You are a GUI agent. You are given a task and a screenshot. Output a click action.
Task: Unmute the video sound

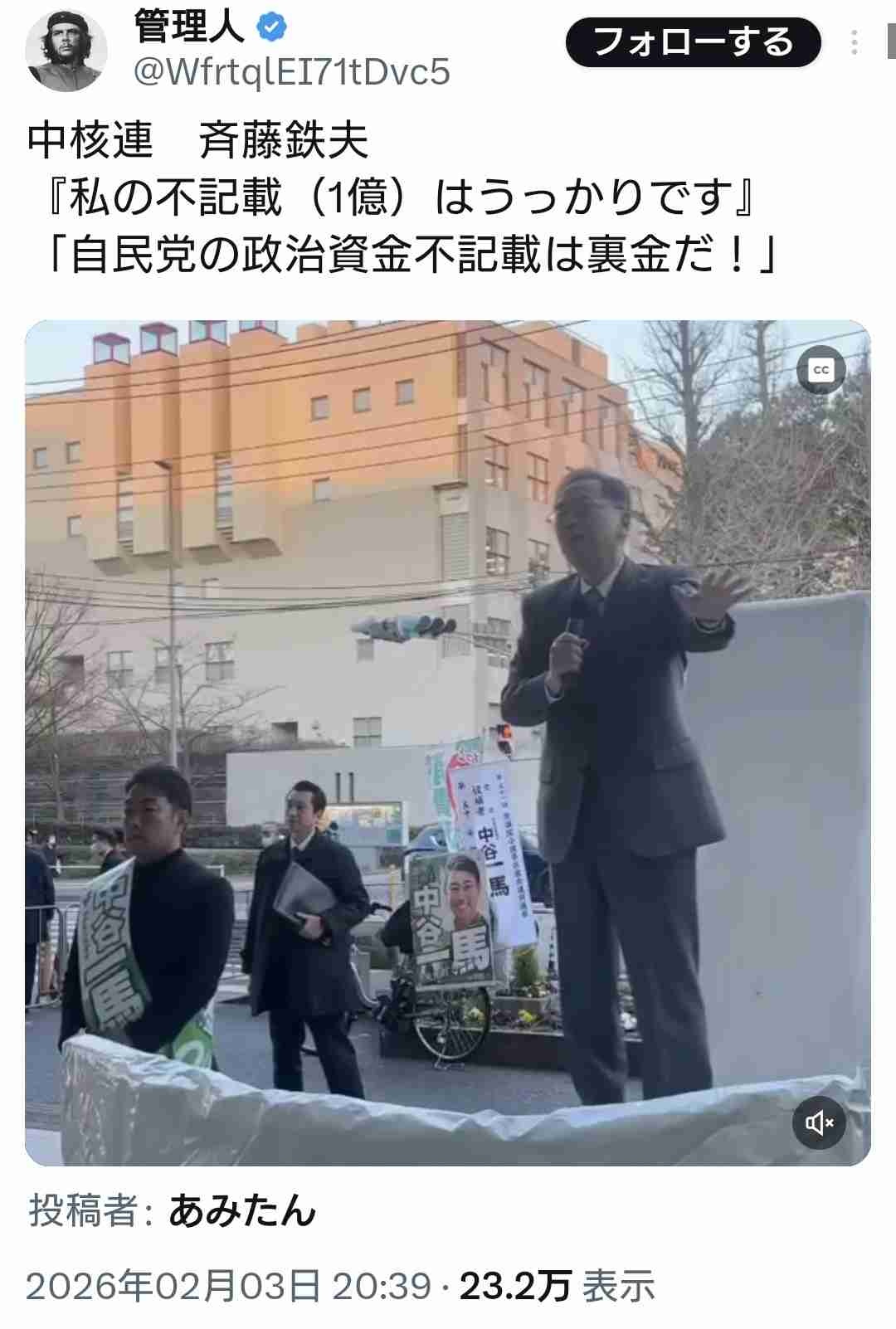(819, 1122)
